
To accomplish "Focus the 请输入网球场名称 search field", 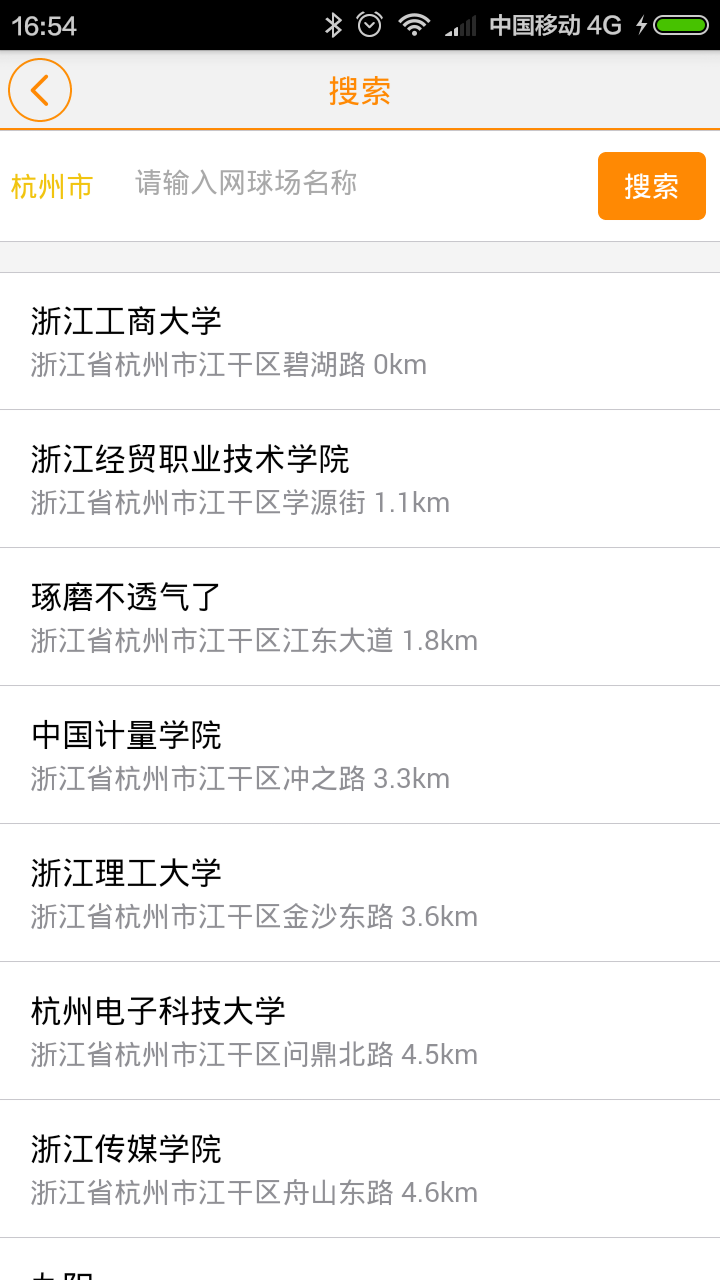I will 355,184.
